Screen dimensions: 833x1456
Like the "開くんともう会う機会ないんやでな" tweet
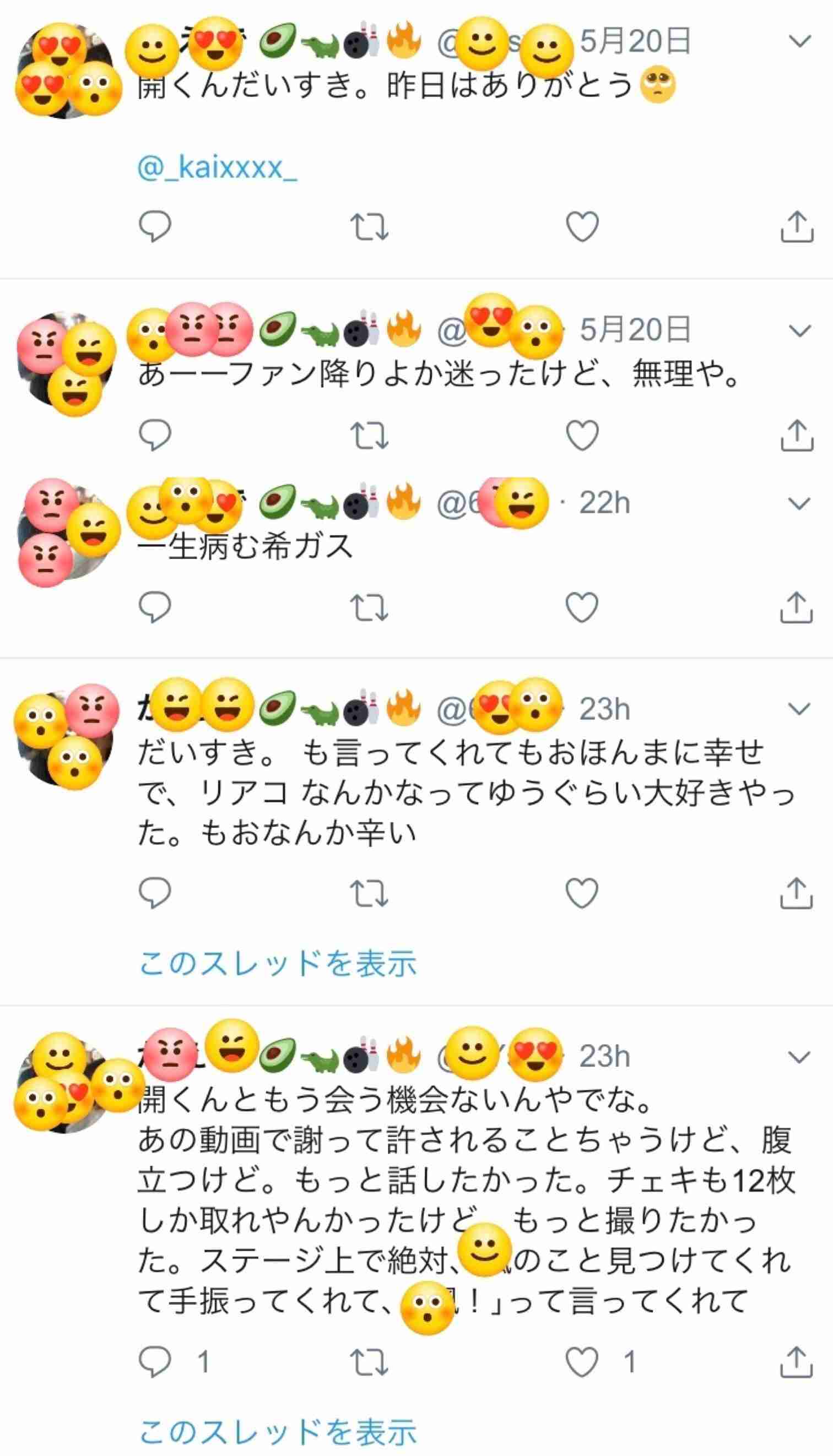581,1362
